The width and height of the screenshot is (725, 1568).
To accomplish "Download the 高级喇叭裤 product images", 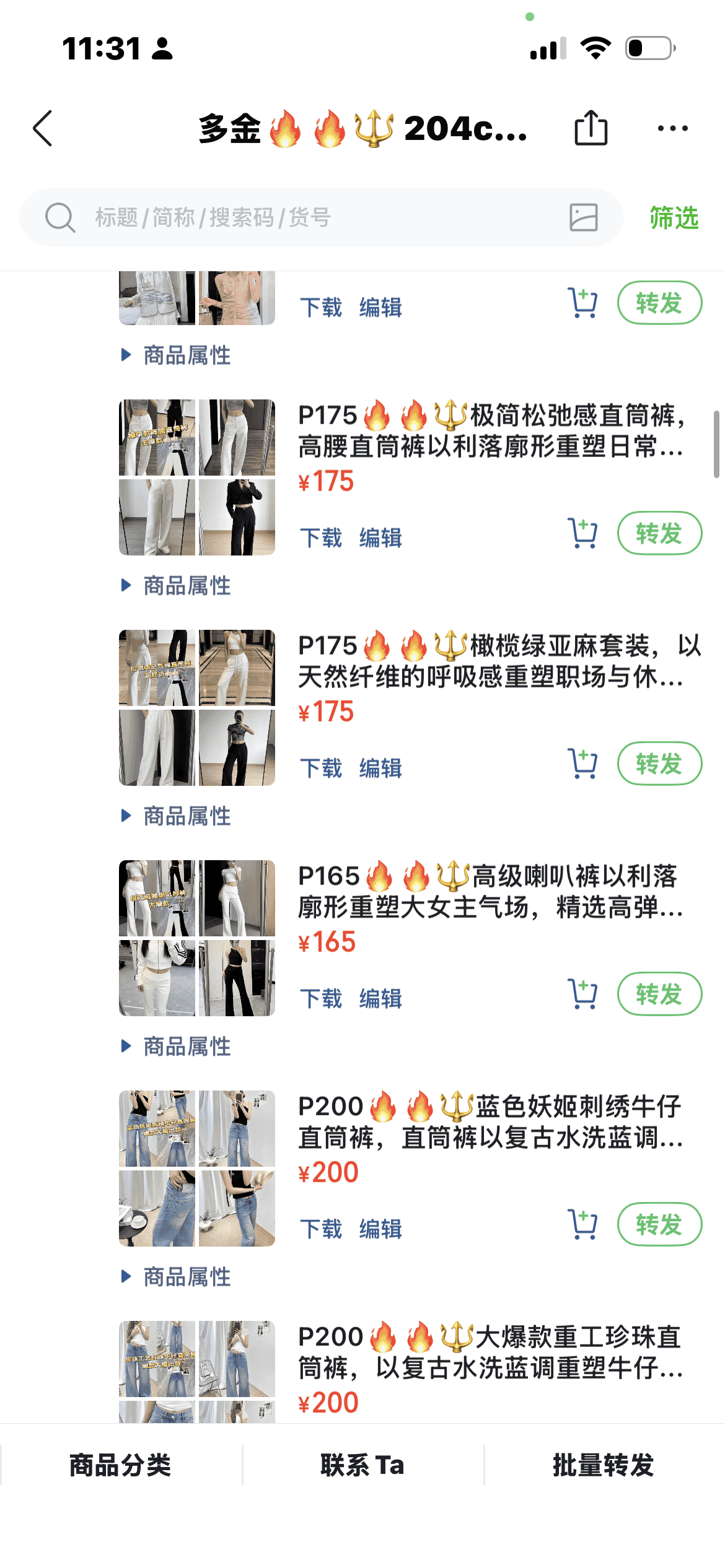I will tap(321, 998).
